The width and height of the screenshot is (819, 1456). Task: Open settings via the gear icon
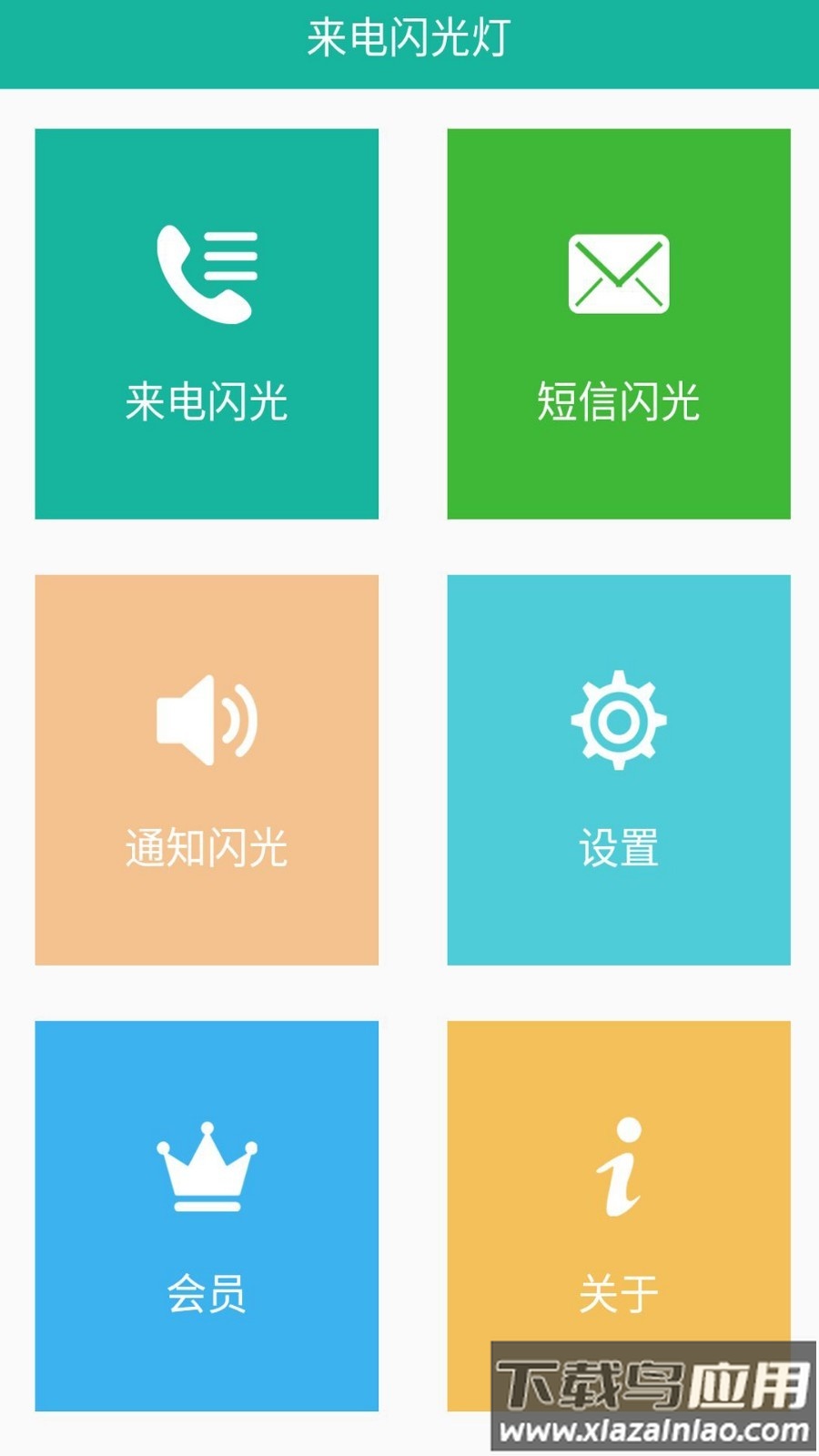(620, 719)
